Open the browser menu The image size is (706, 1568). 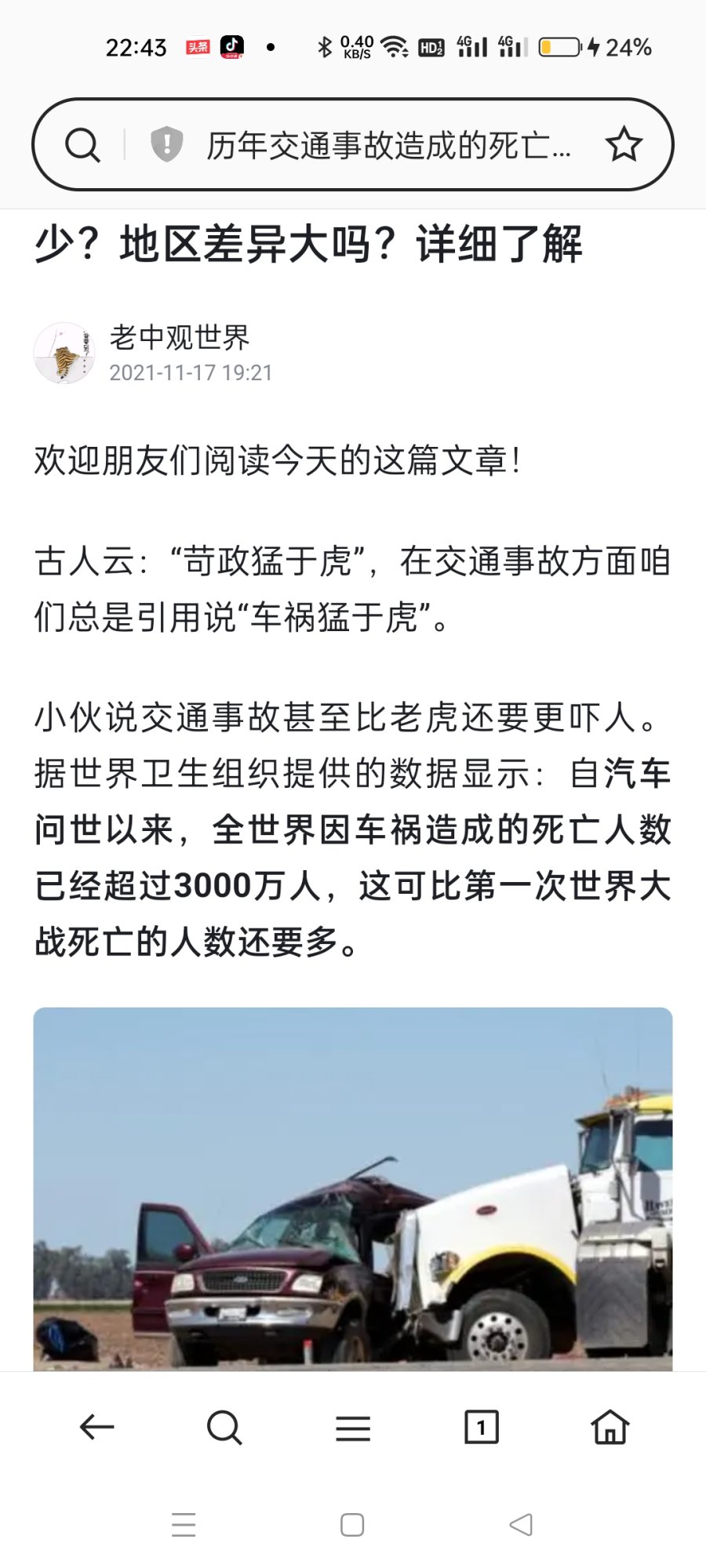(353, 1428)
